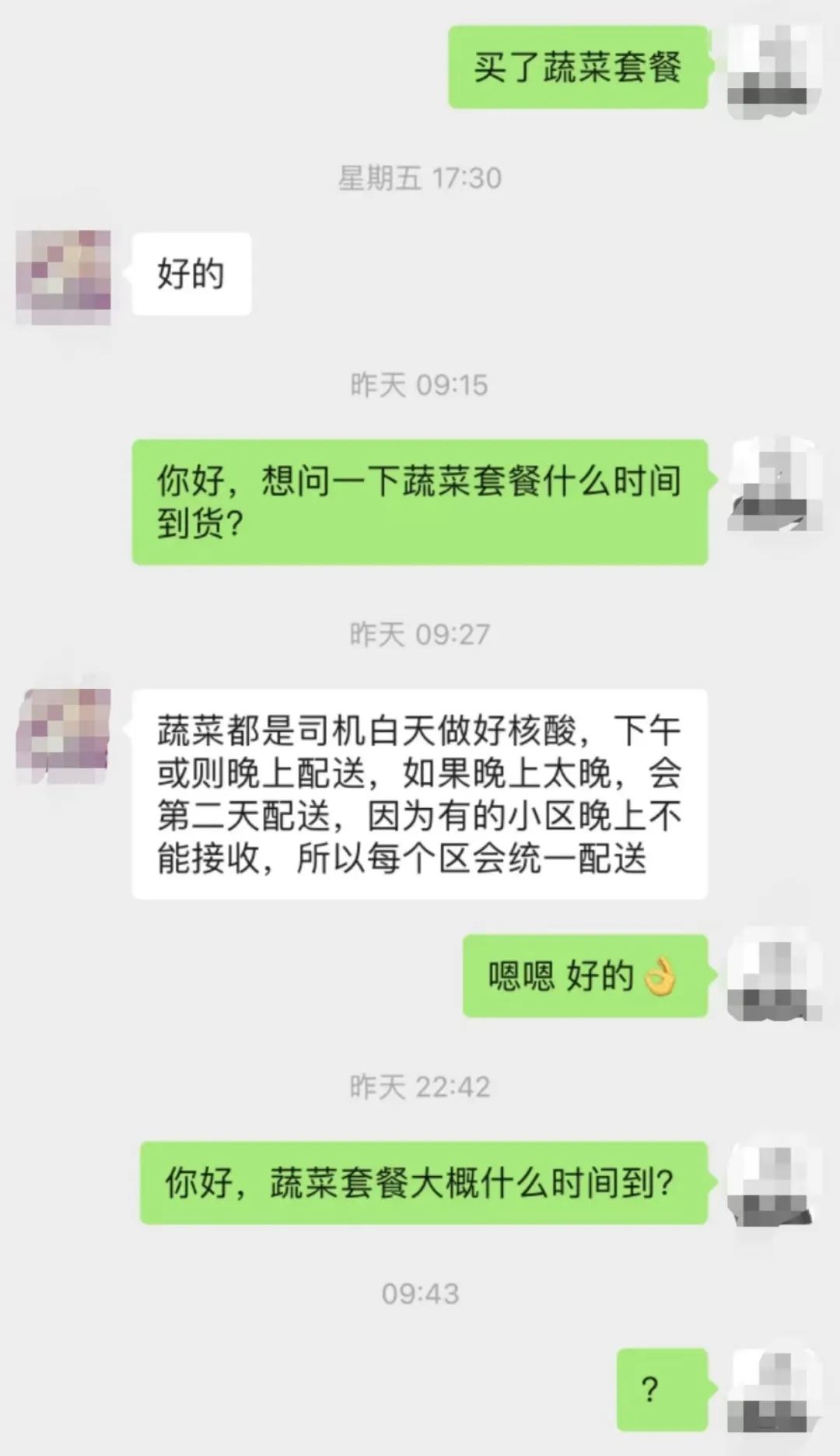
Task: Open avatar beside "想问一下蔬菜套餐什么时间到货" message
Action: coord(773,484)
